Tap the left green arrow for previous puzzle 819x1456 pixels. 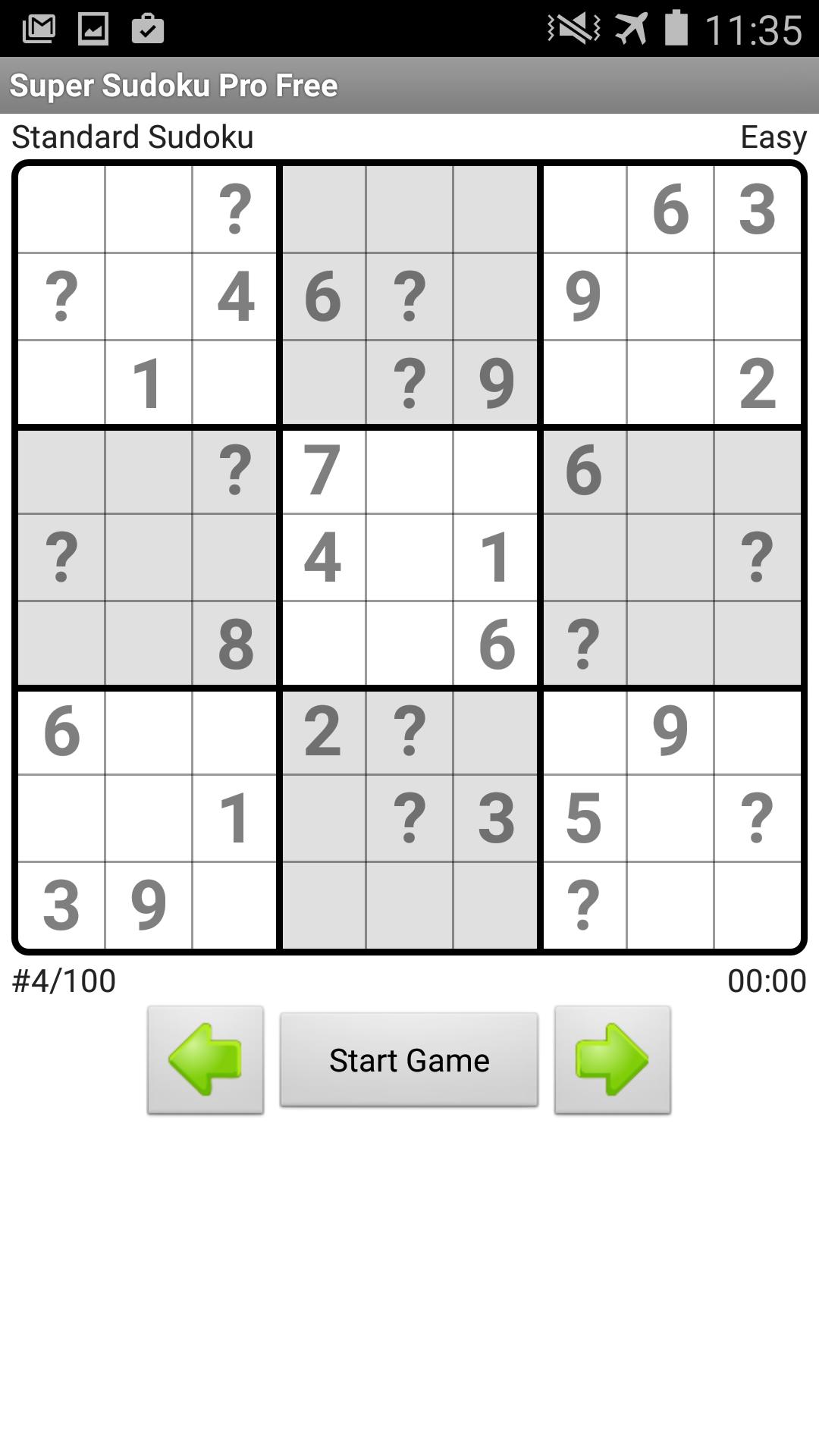pos(205,1060)
